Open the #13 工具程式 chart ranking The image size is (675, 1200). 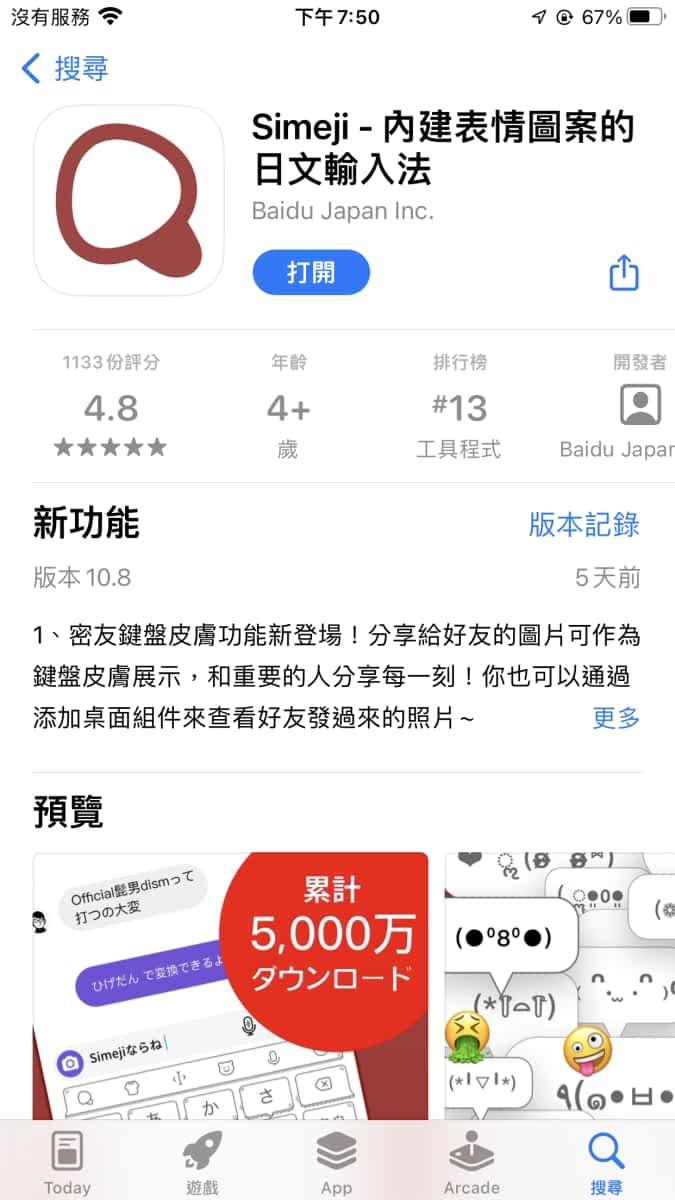pyautogui.click(x=459, y=408)
